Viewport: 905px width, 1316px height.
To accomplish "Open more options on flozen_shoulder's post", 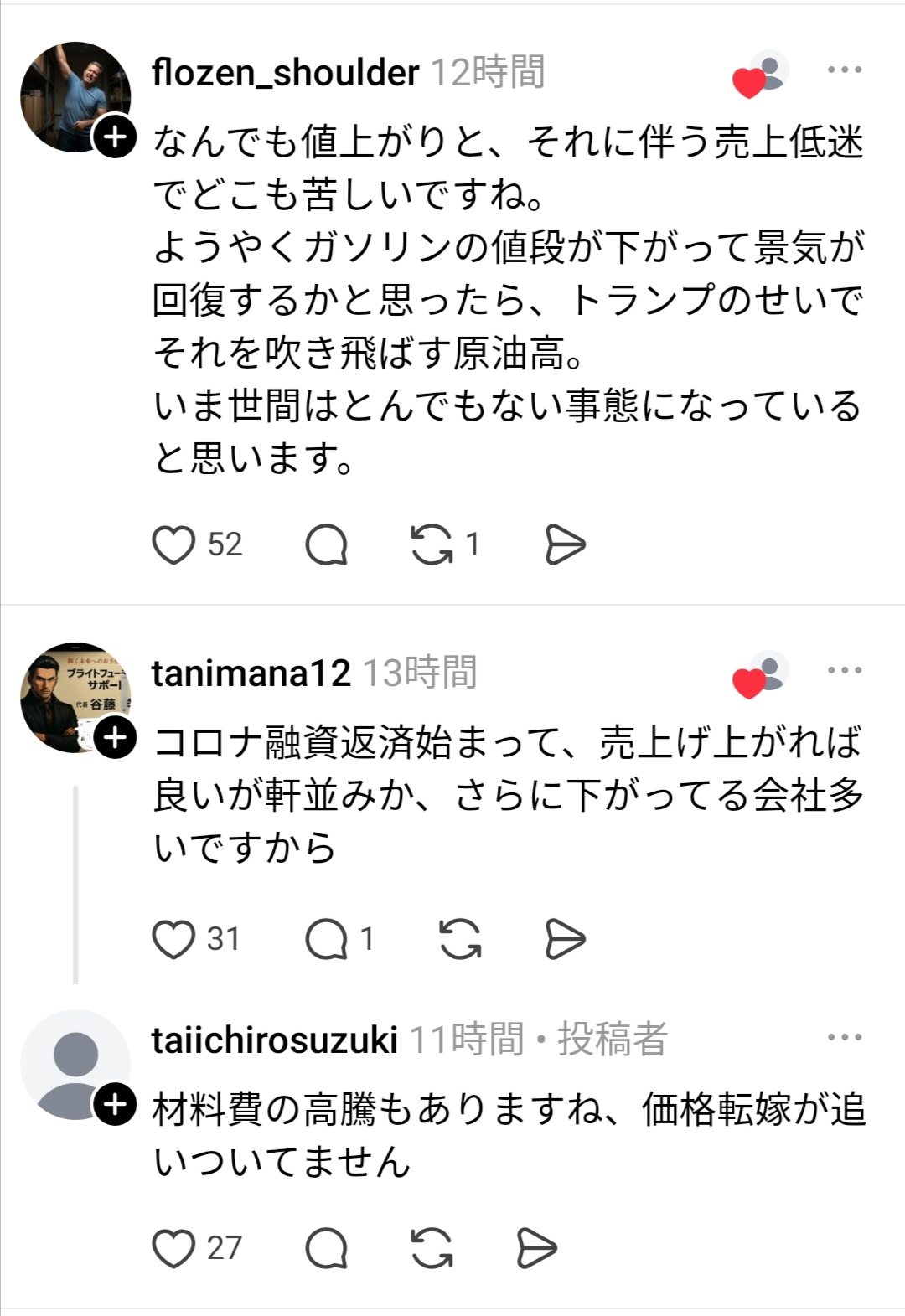I will [844, 70].
